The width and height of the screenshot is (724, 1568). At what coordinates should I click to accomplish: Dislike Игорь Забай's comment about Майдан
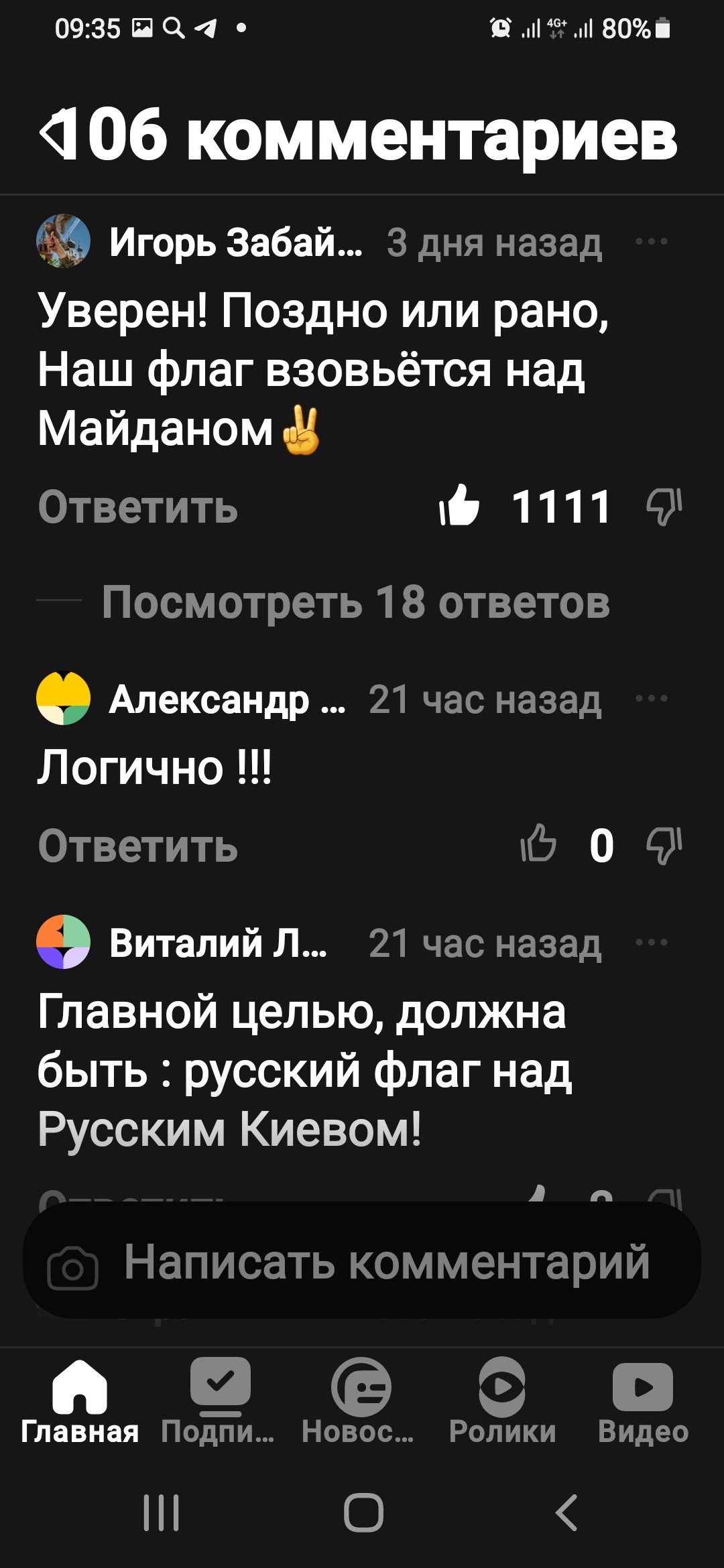tap(664, 507)
